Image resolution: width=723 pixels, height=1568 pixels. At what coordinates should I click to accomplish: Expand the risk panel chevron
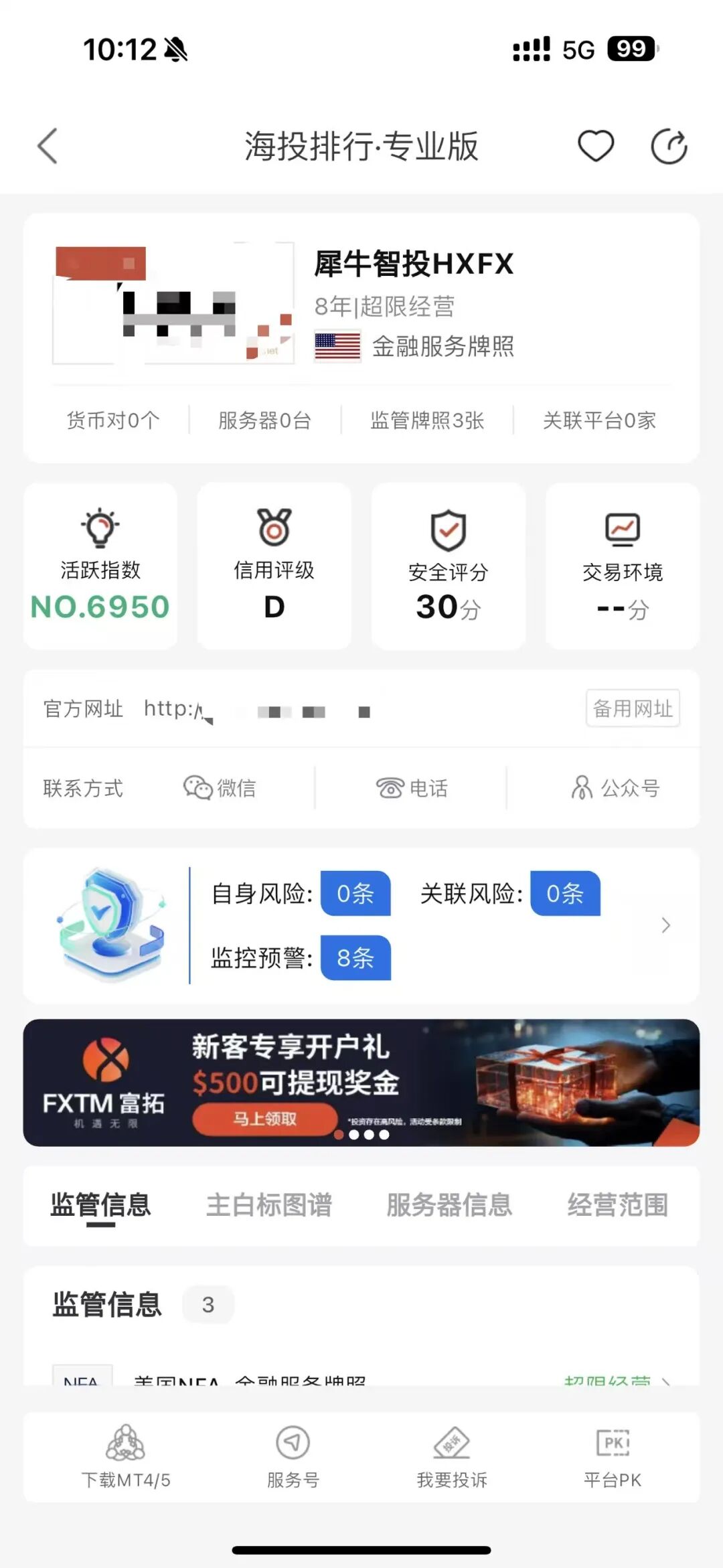(665, 925)
